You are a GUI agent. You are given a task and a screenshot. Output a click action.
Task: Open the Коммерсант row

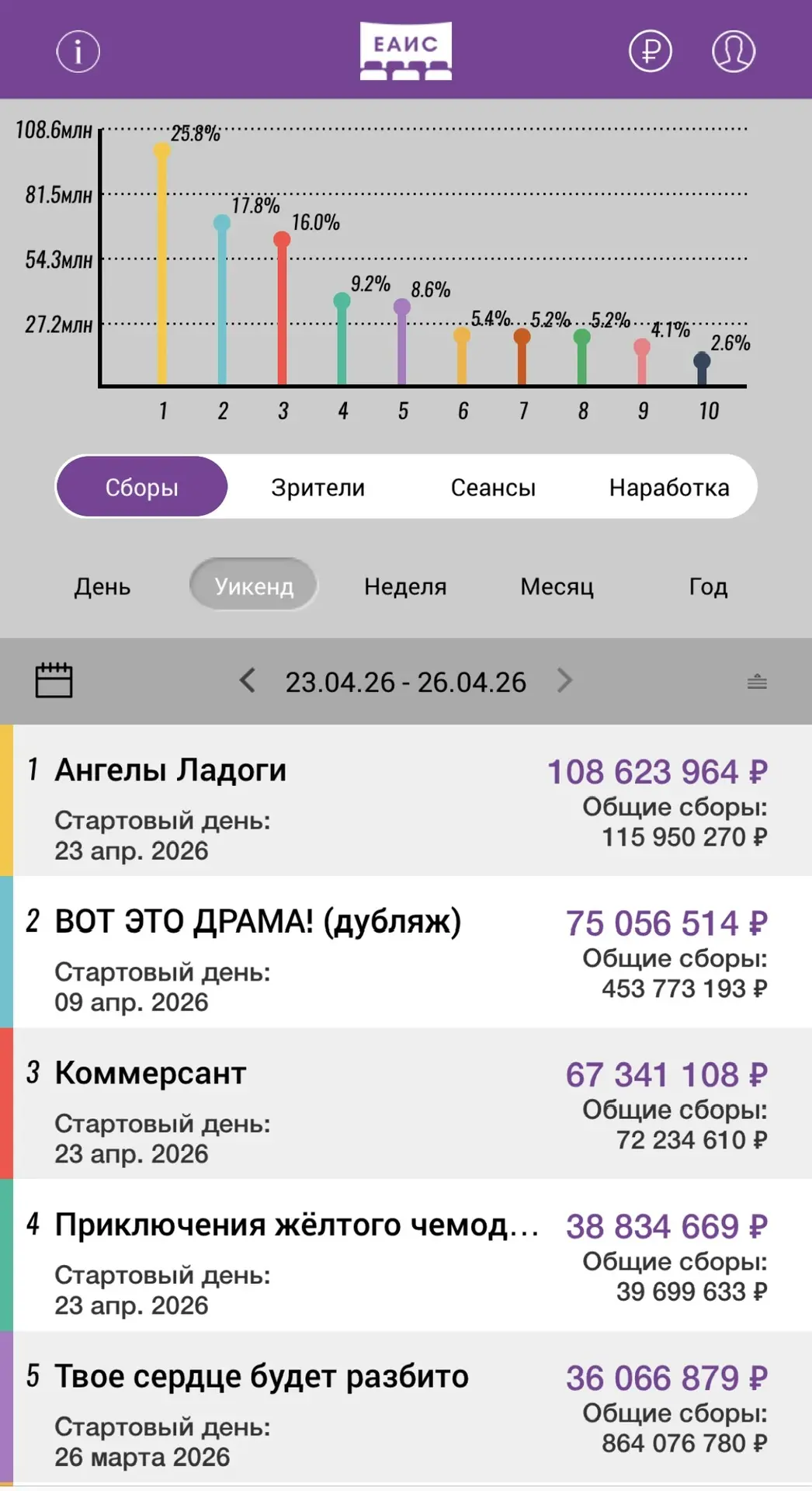(x=406, y=1103)
